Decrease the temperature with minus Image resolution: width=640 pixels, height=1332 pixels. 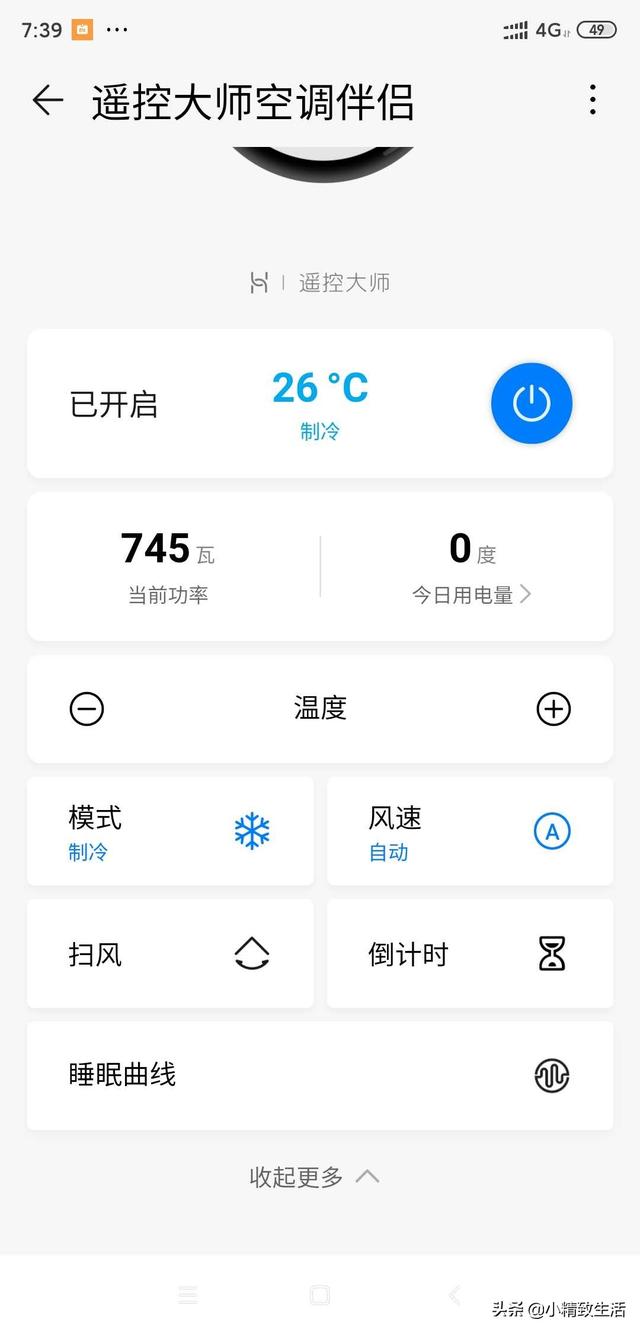pos(87,709)
